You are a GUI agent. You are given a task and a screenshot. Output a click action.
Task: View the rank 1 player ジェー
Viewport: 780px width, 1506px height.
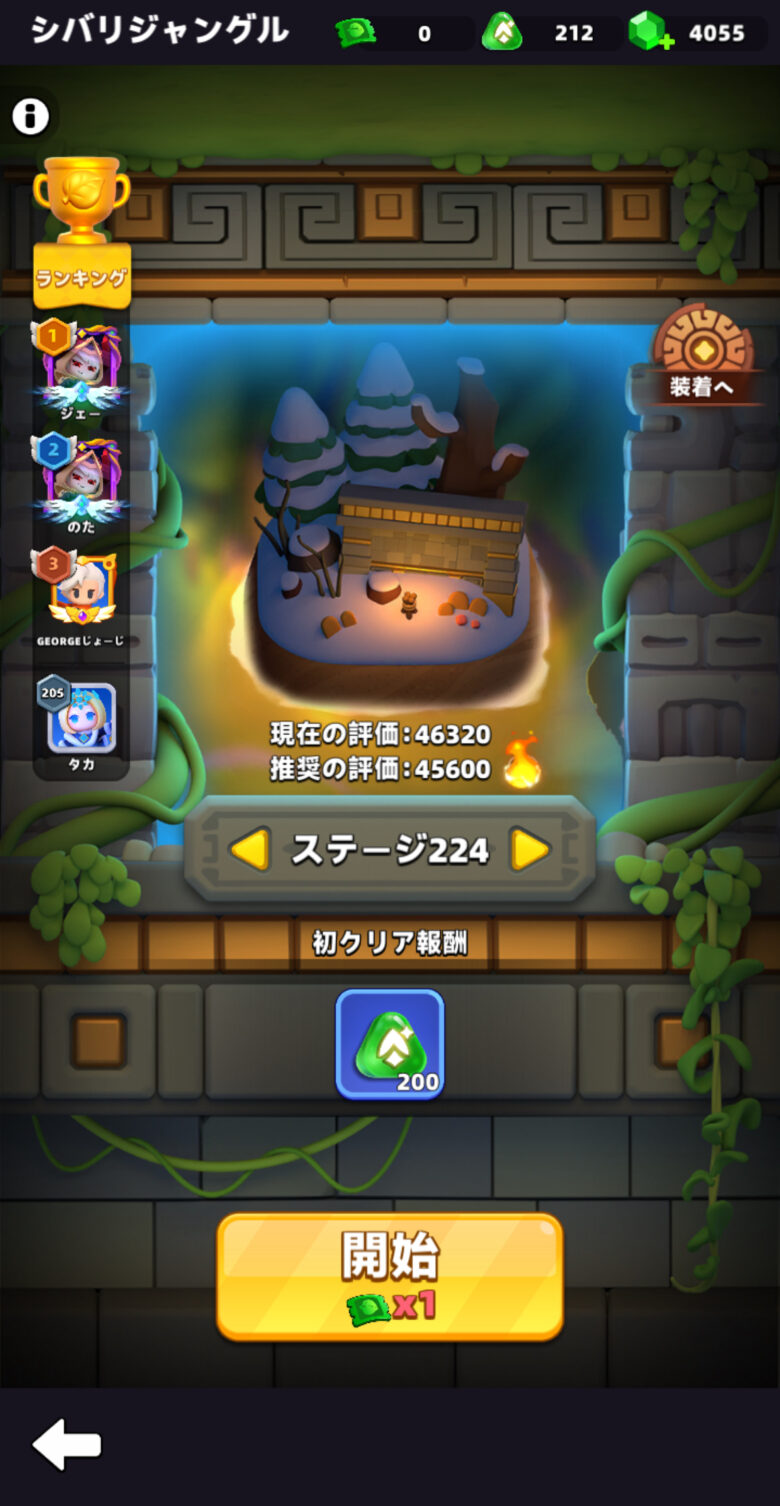[81, 369]
